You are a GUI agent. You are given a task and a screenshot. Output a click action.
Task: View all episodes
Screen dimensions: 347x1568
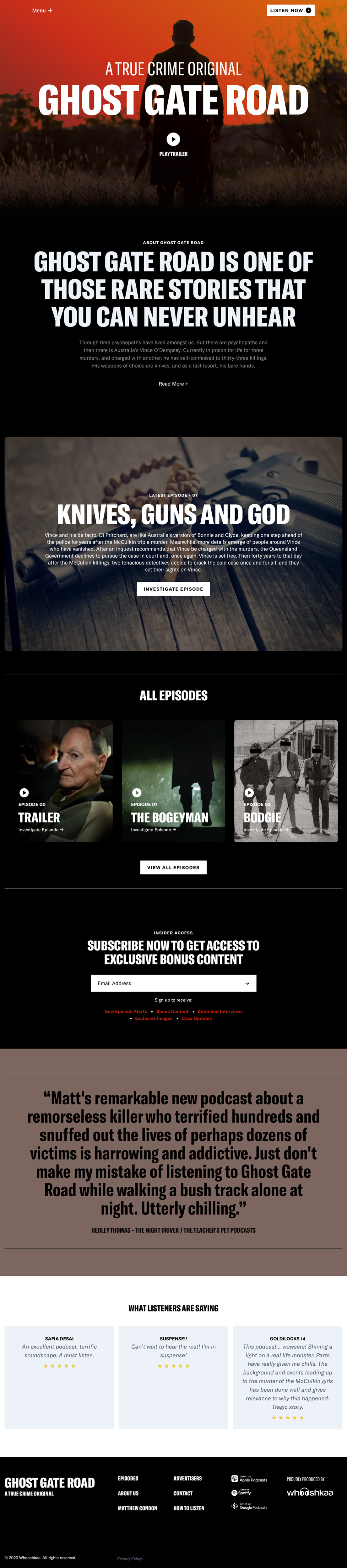[173, 867]
